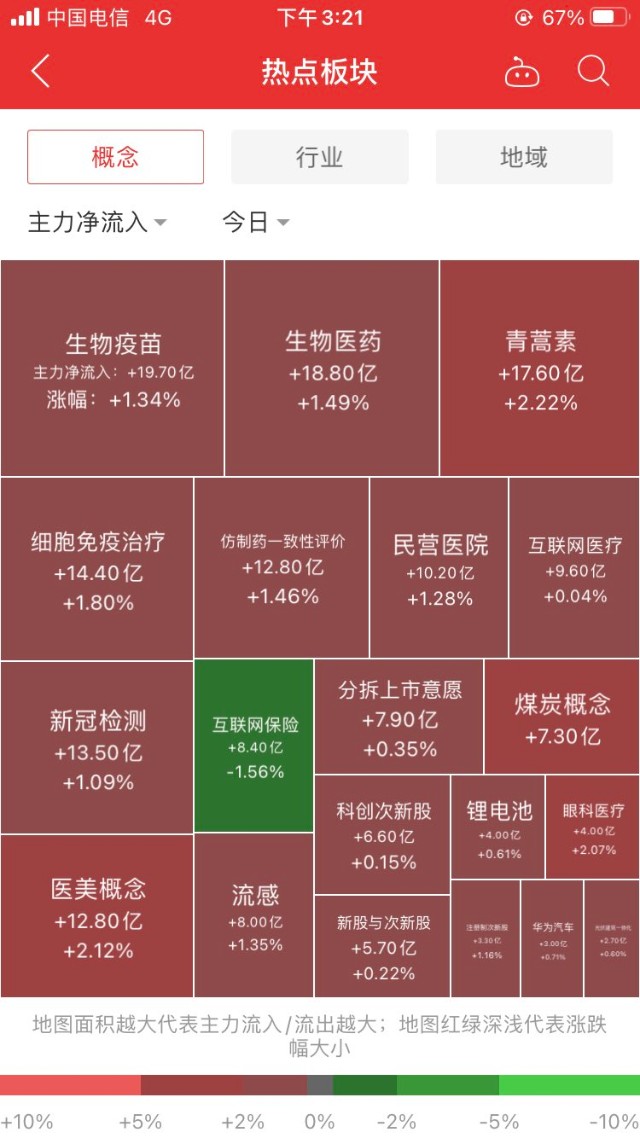View the 煤炭概念 sector block
The height and width of the screenshot is (1138, 640).
click(x=561, y=717)
